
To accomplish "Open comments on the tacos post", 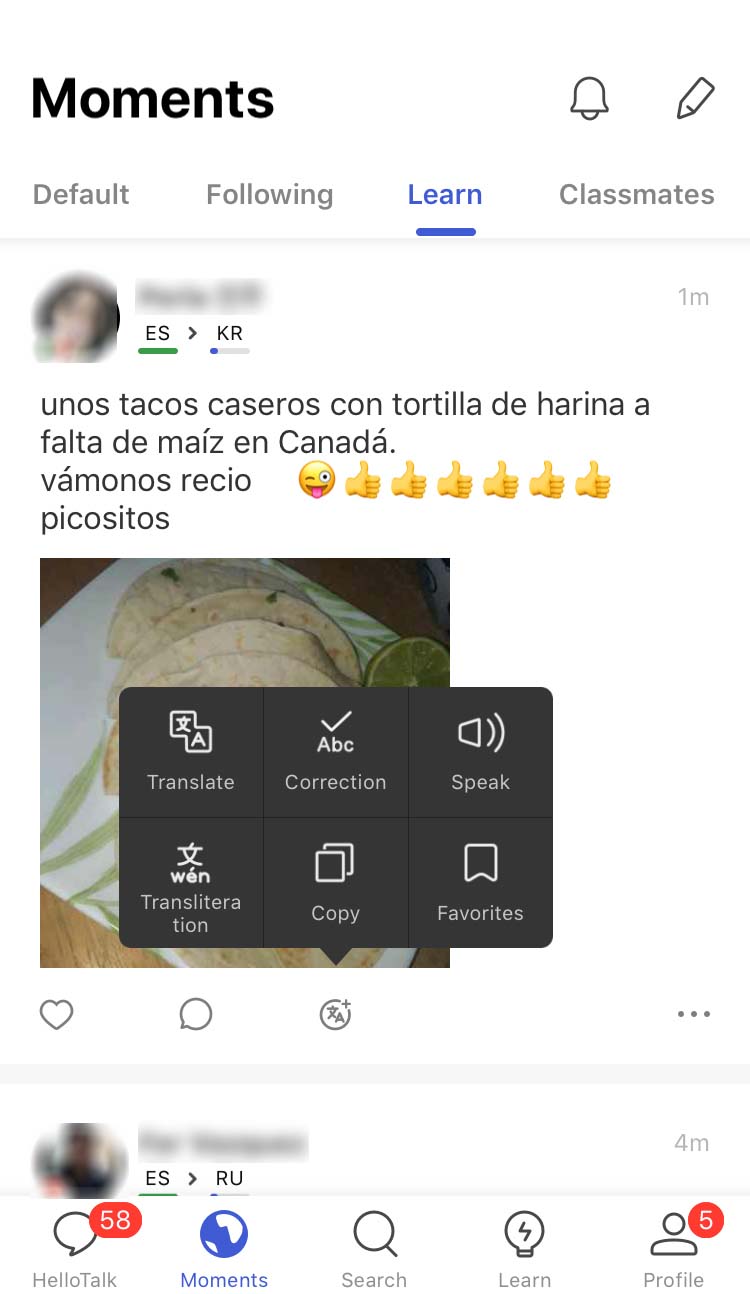I will [x=196, y=1014].
